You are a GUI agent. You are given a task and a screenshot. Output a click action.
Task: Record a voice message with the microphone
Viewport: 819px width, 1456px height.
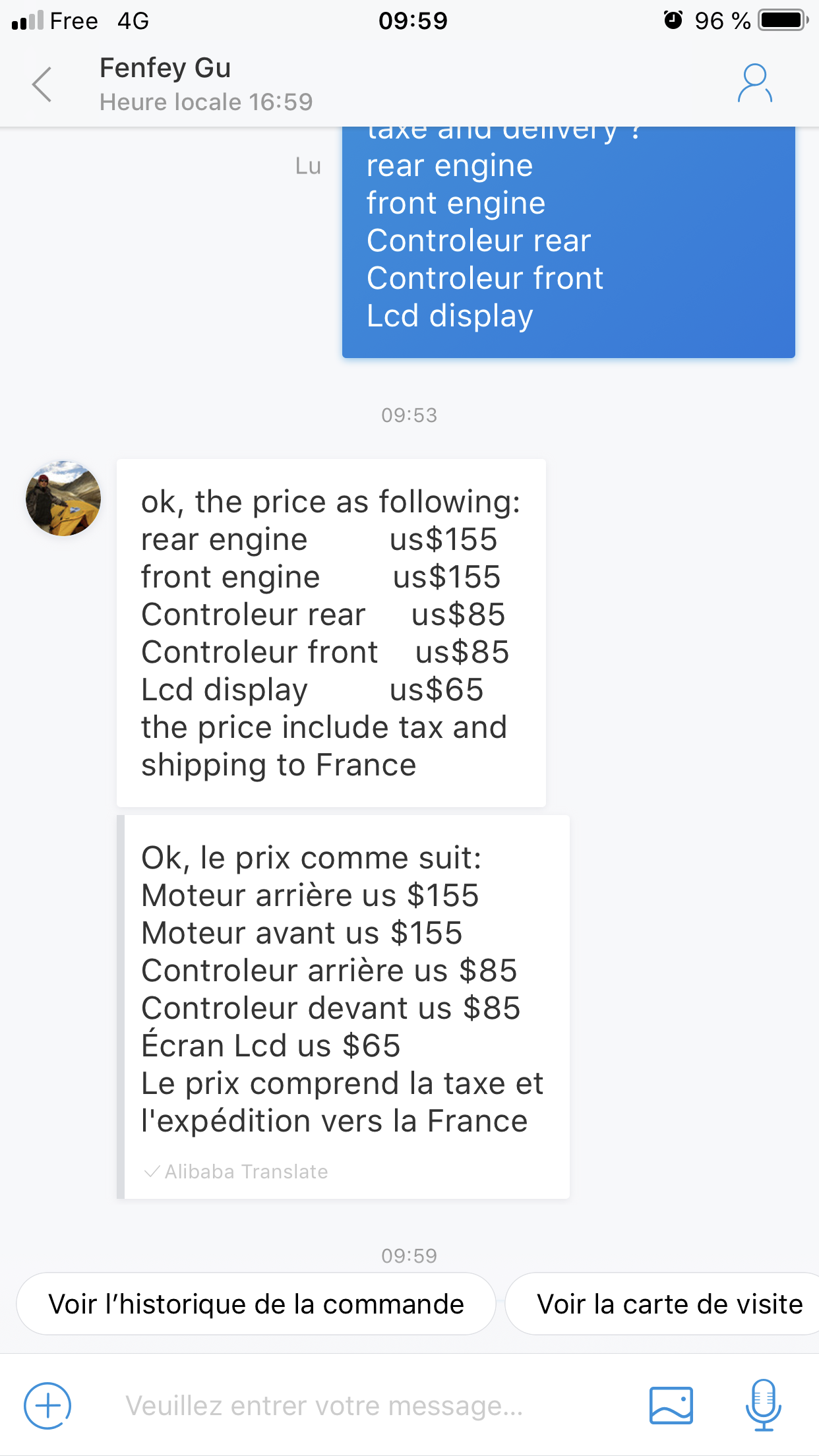pos(764,1405)
